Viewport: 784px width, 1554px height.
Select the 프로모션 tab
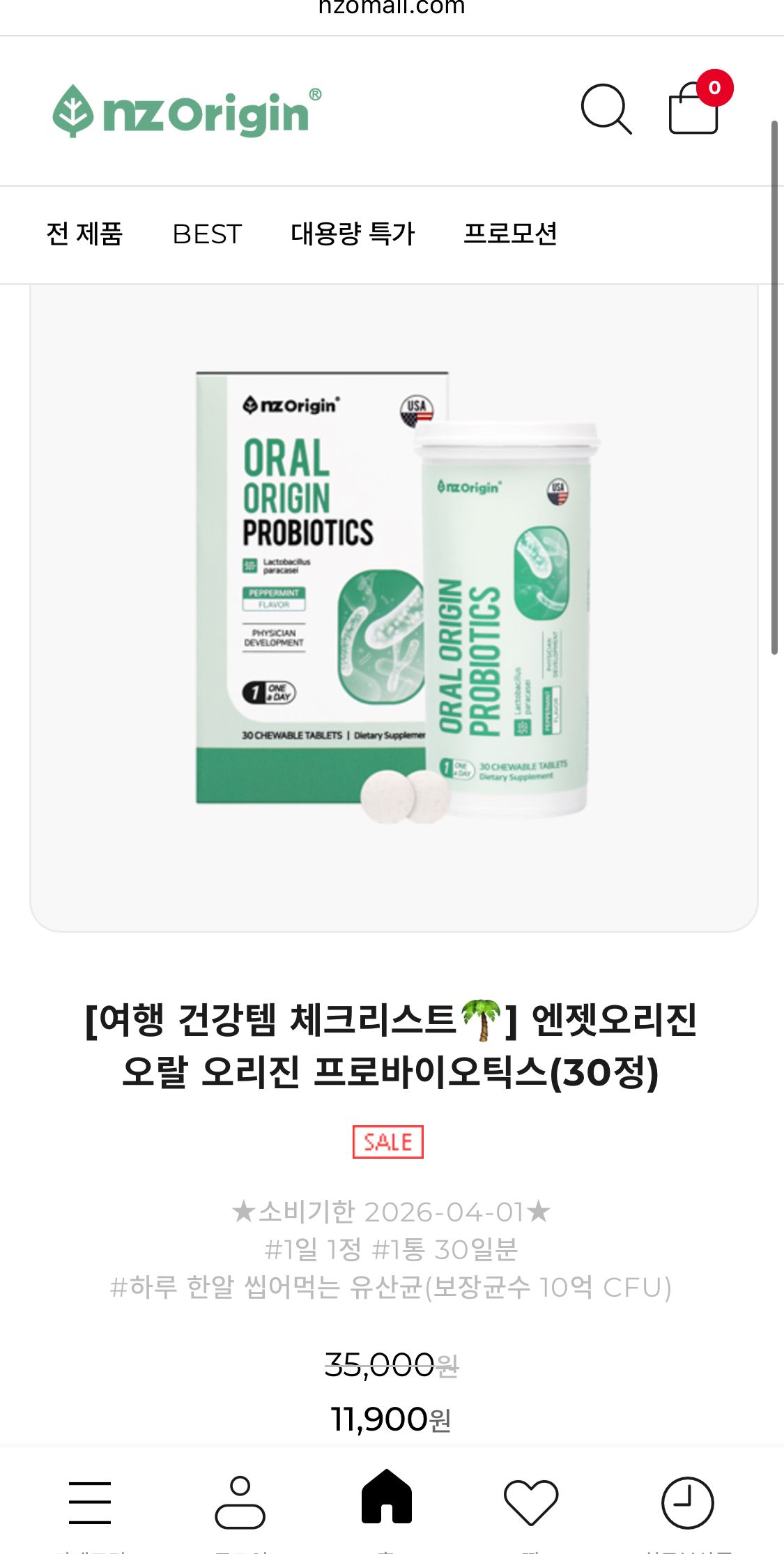(510, 234)
